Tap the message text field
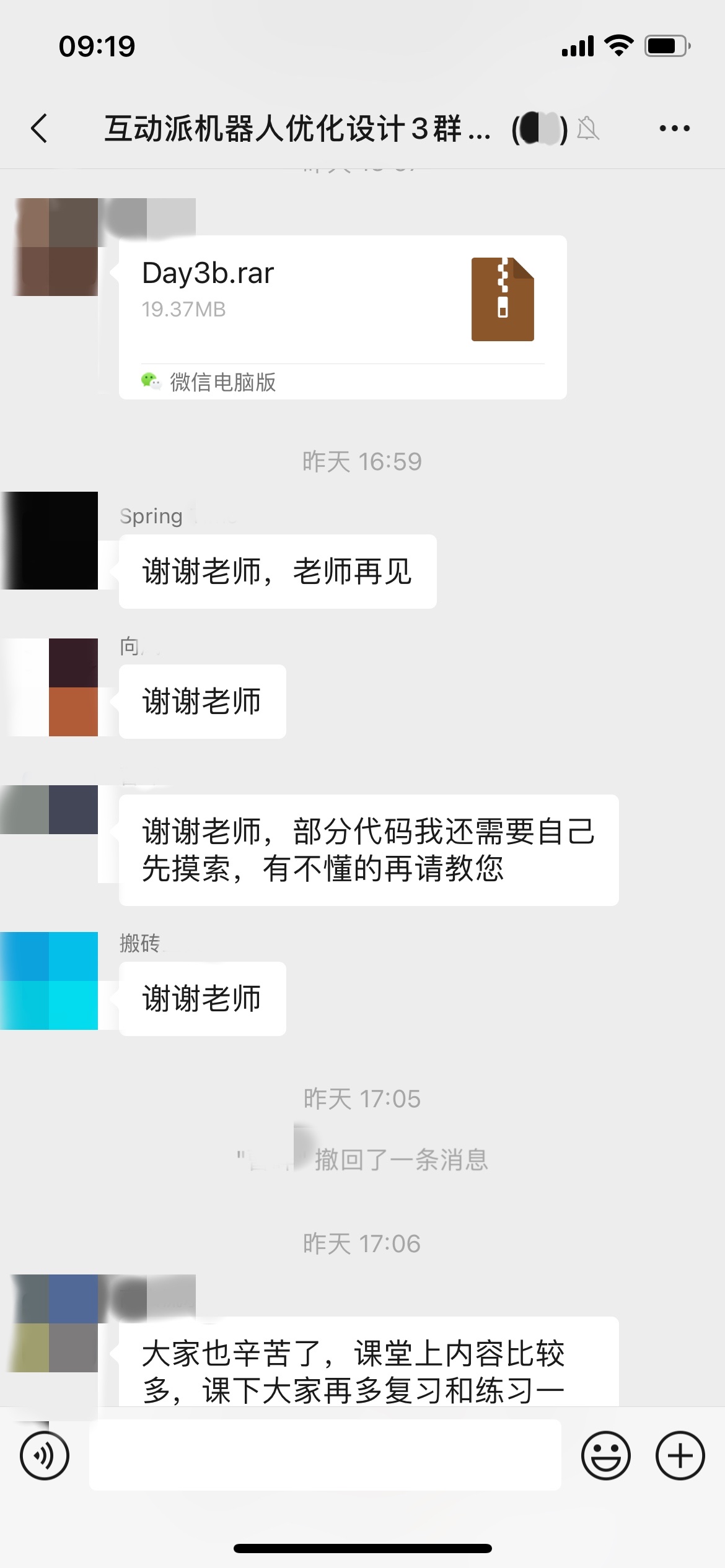Viewport: 725px width, 1568px height. pos(325,1455)
